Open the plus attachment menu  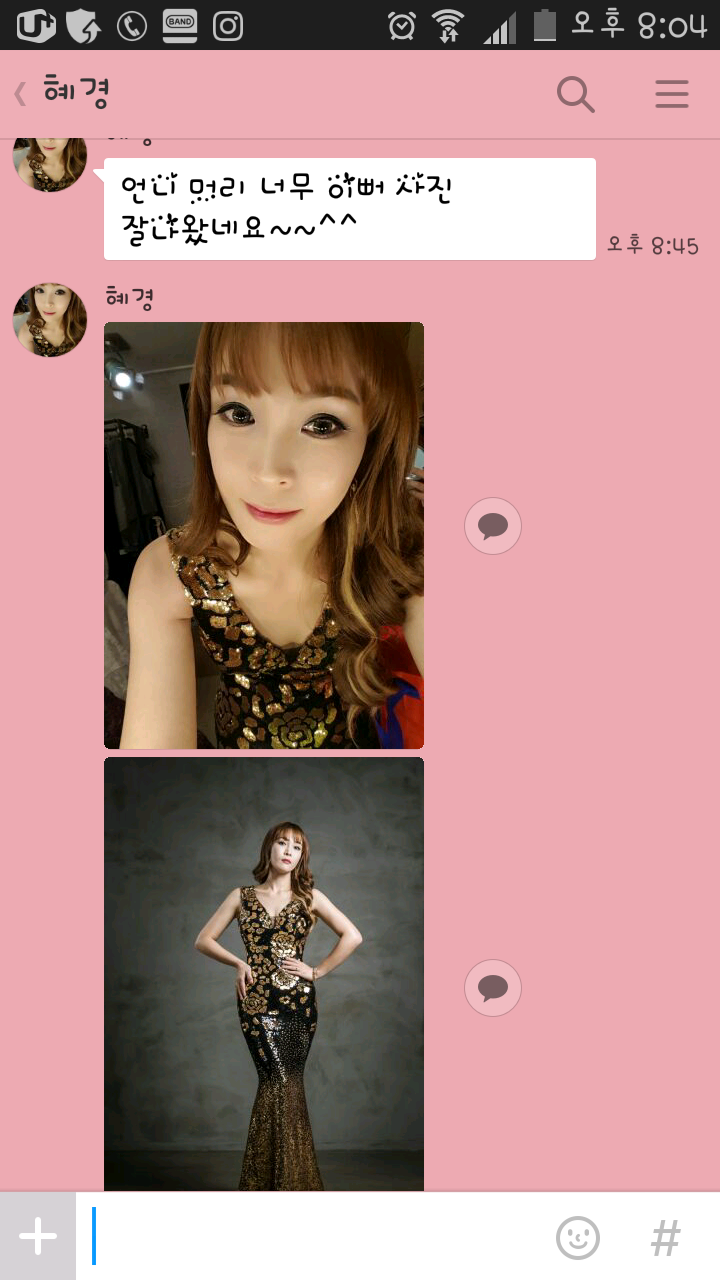click(38, 1236)
